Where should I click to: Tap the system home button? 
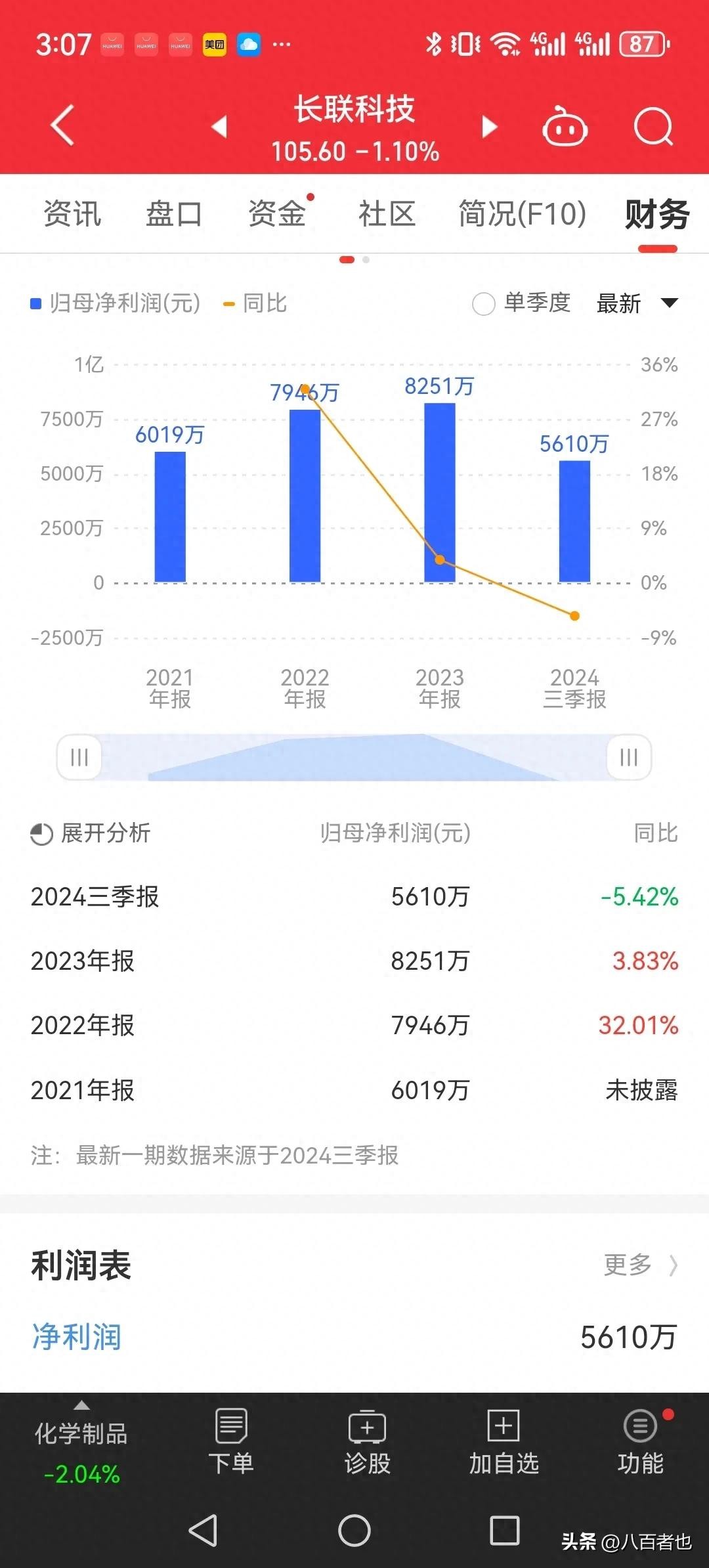coord(354,1530)
